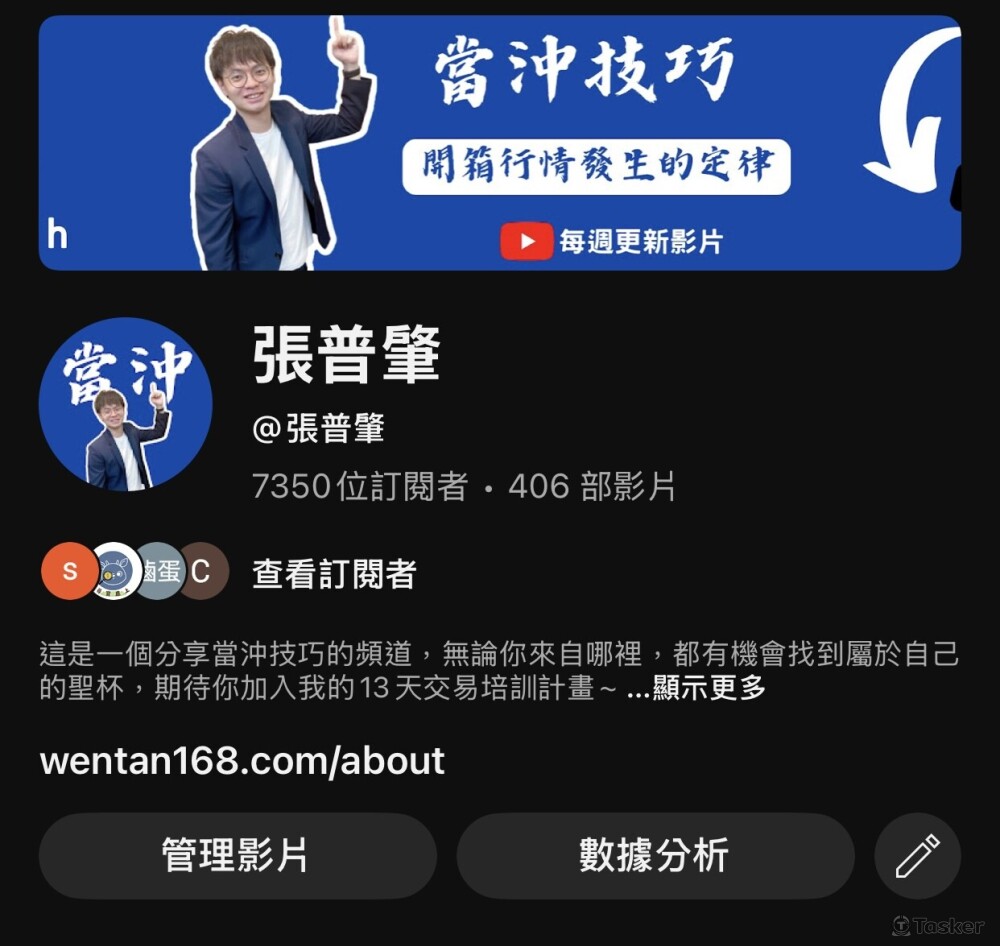Open 數據分析 channel analytics
This screenshot has height=946, width=1000.
(x=655, y=856)
